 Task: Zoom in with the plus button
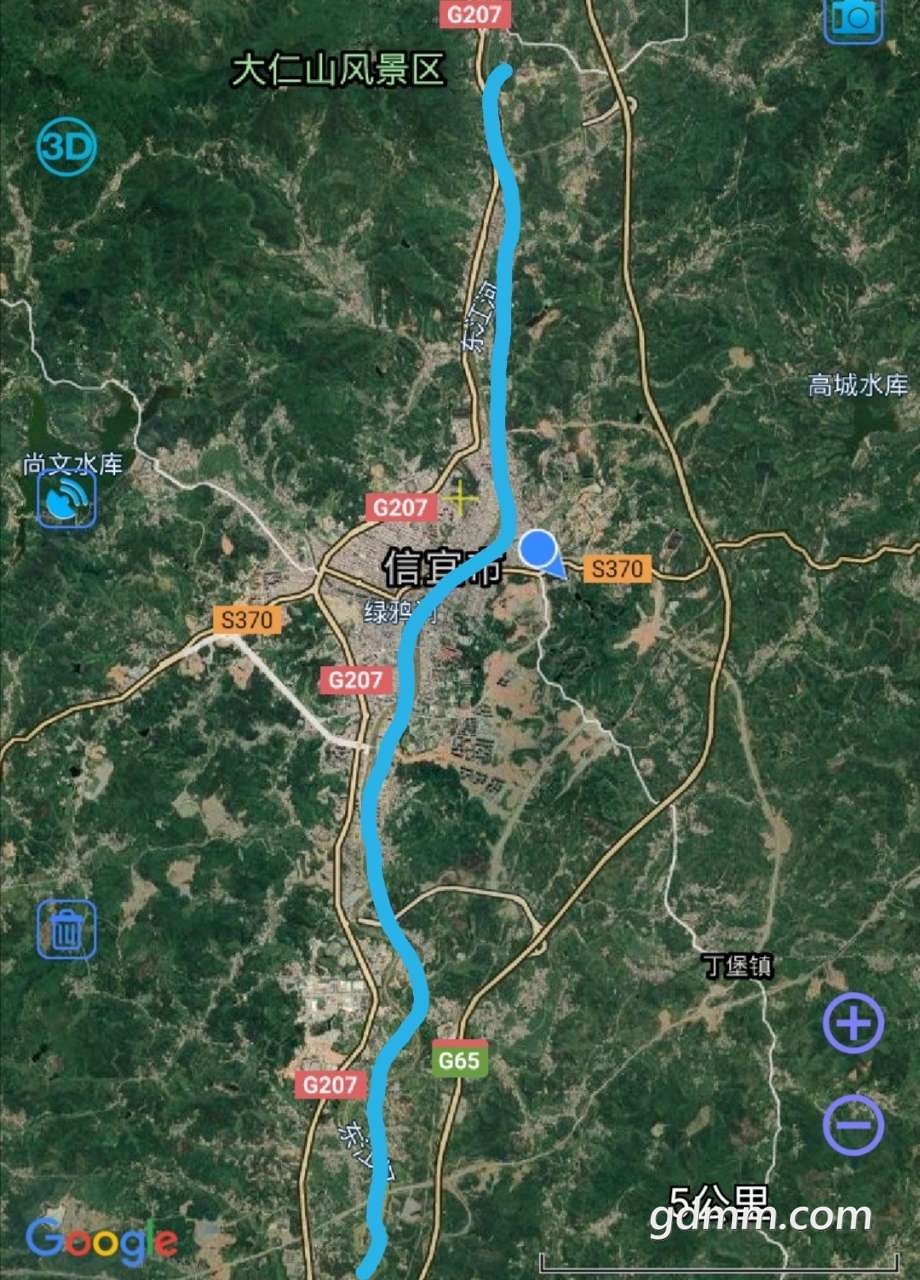coord(853,1023)
